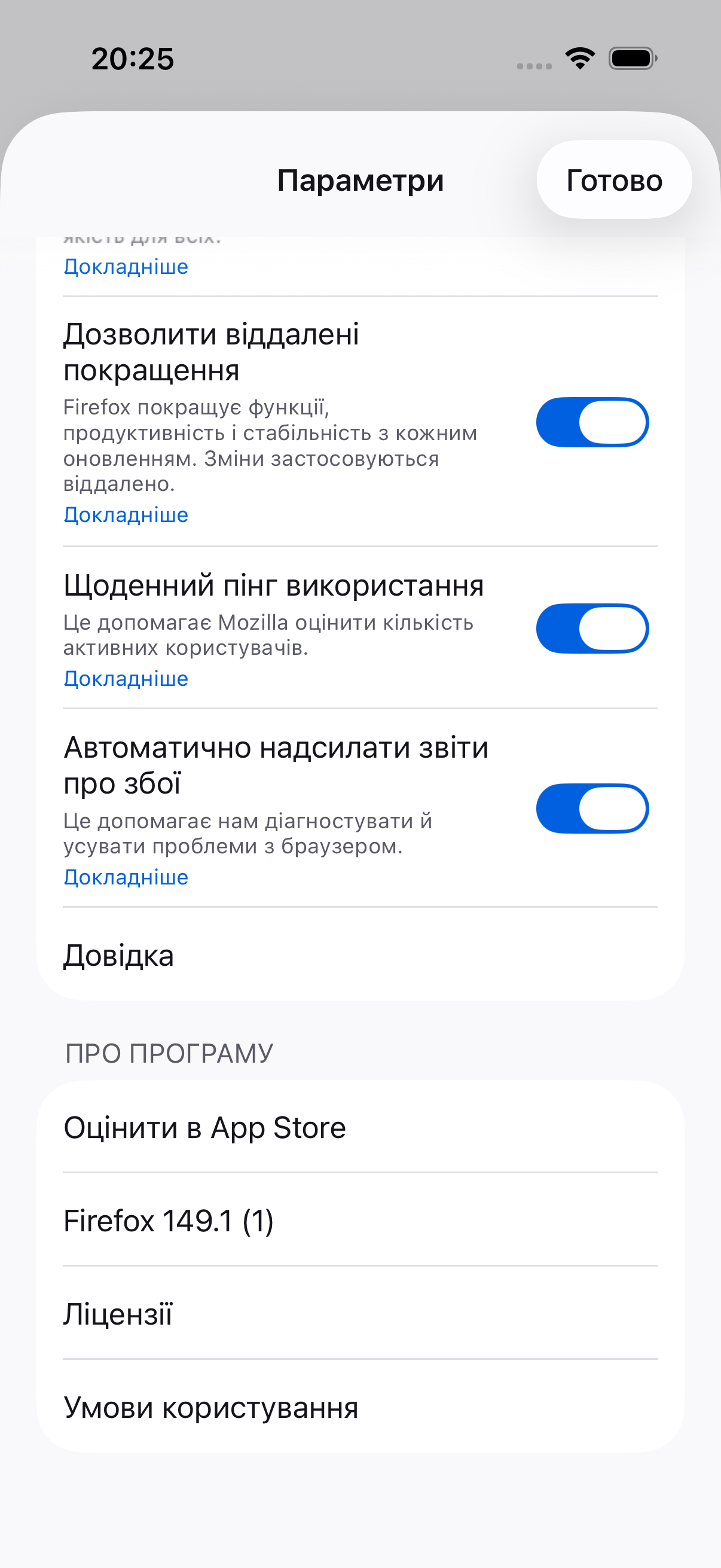Tap the Firefox 149.1 (1) version row
Viewport: 721px width, 1568px height.
360,1221
